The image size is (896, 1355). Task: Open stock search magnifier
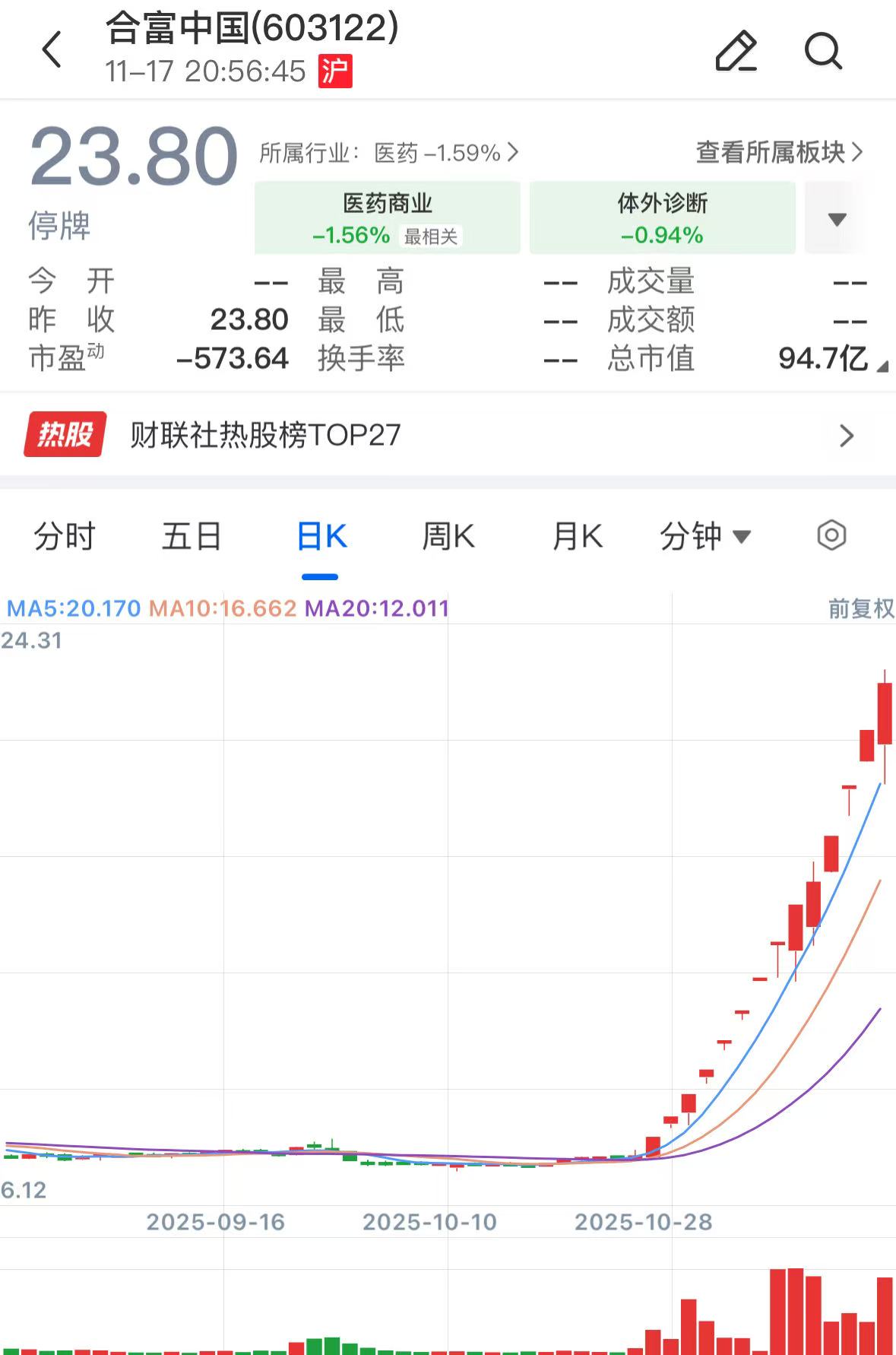(x=823, y=52)
